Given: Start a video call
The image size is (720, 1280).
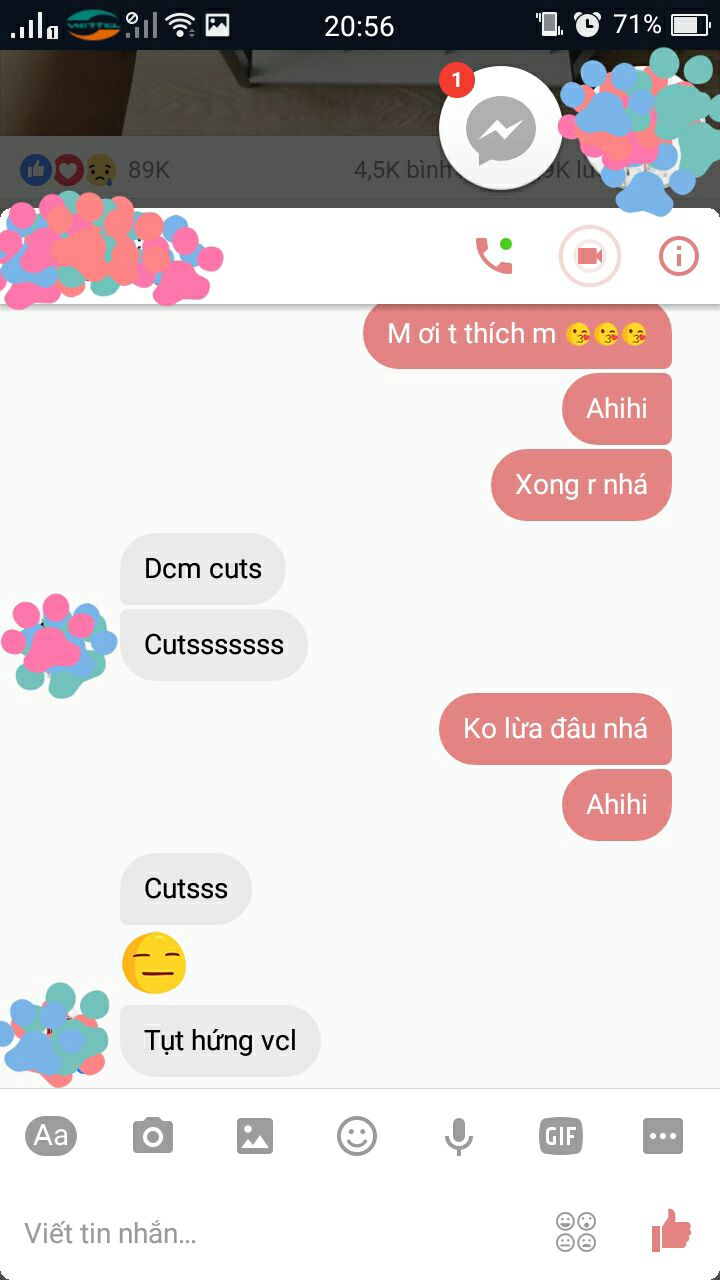Looking at the screenshot, I should (x=589, y=257).
